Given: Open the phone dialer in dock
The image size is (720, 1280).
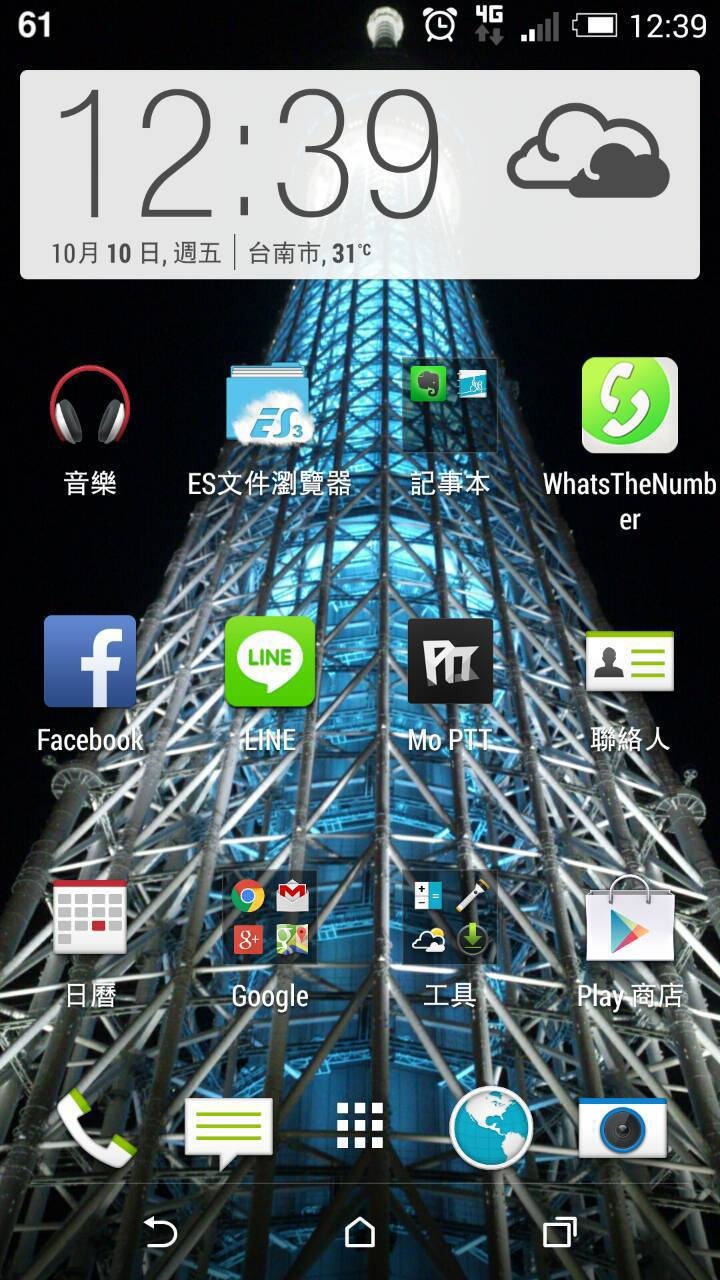Looking at the screenshot, I should coord(95,1128).
